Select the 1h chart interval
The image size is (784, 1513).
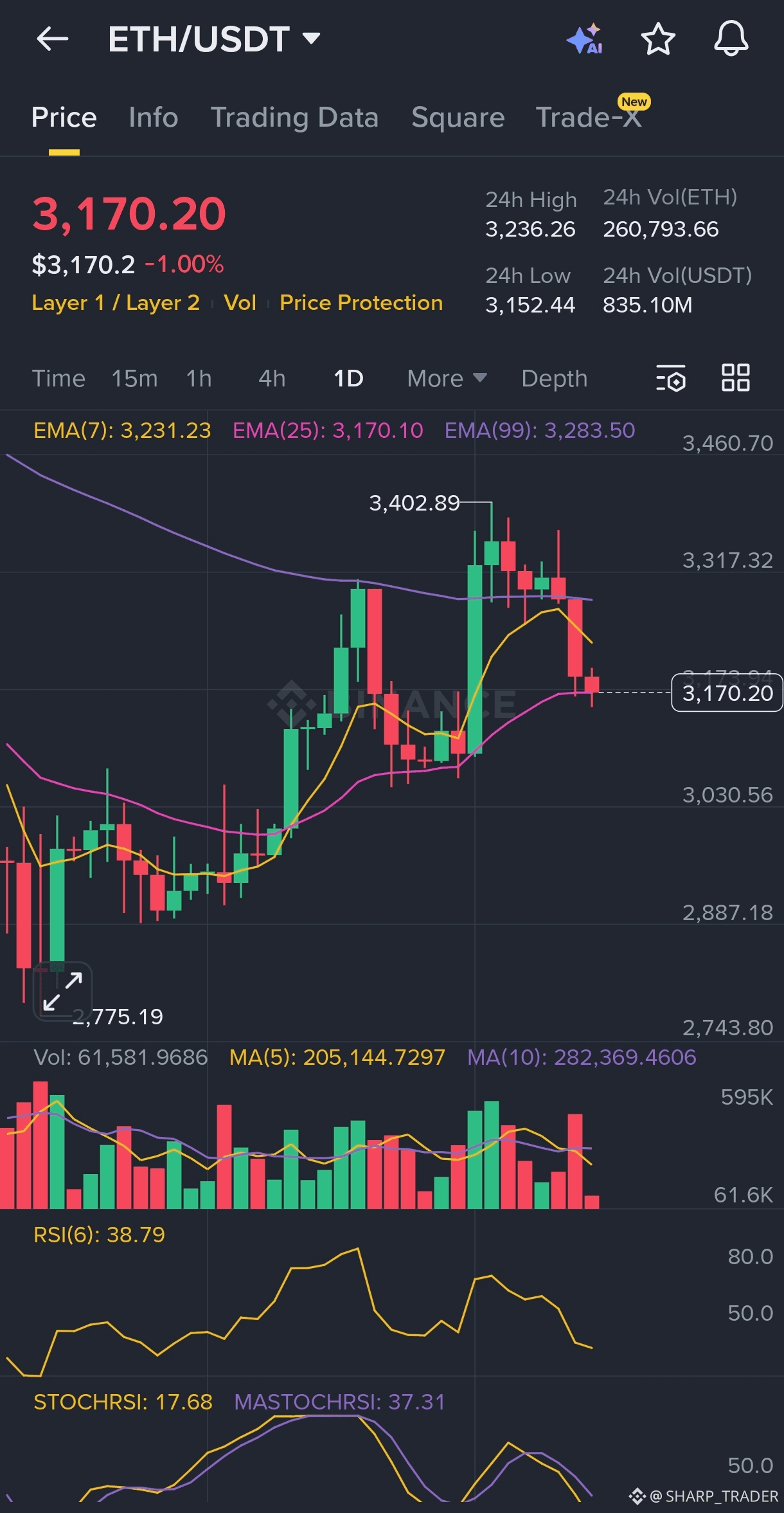(x=199, y=379)
